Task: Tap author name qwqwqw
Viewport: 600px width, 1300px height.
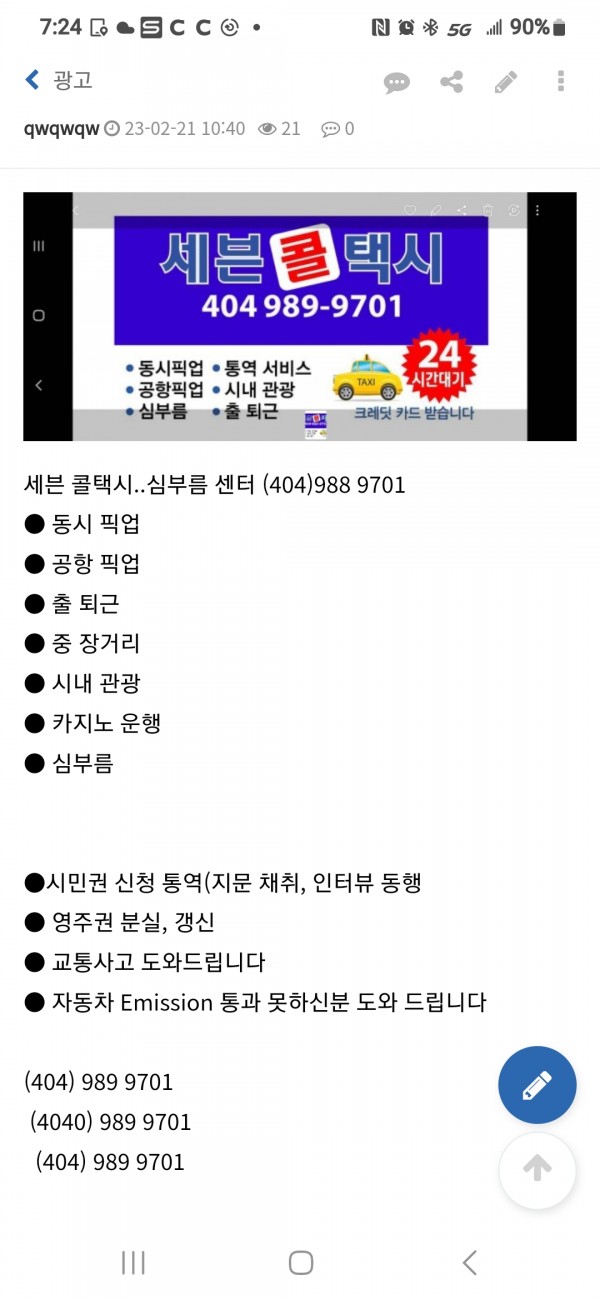Action: pos(61,129)
